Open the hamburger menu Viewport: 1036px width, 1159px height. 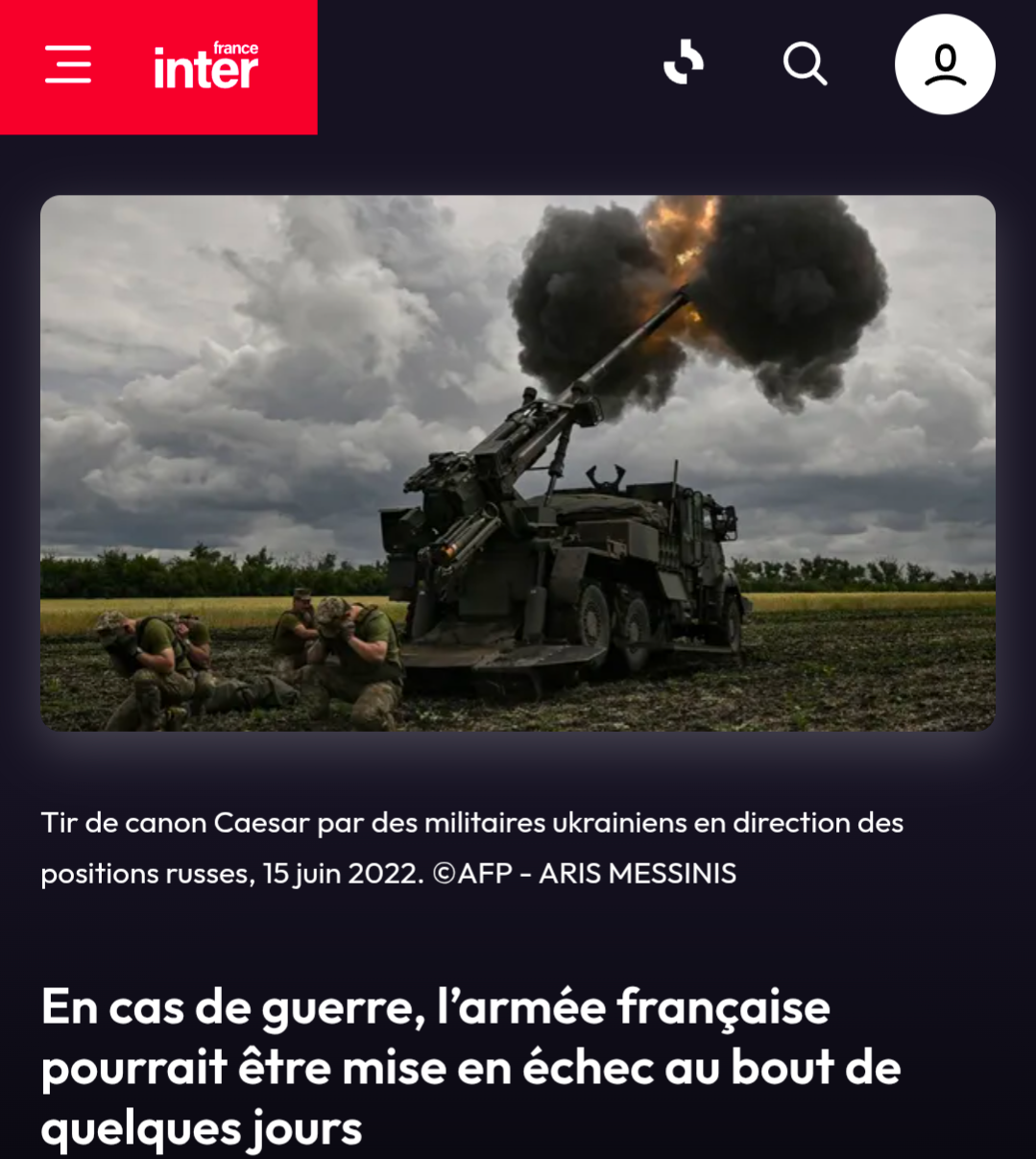(68, 64)
